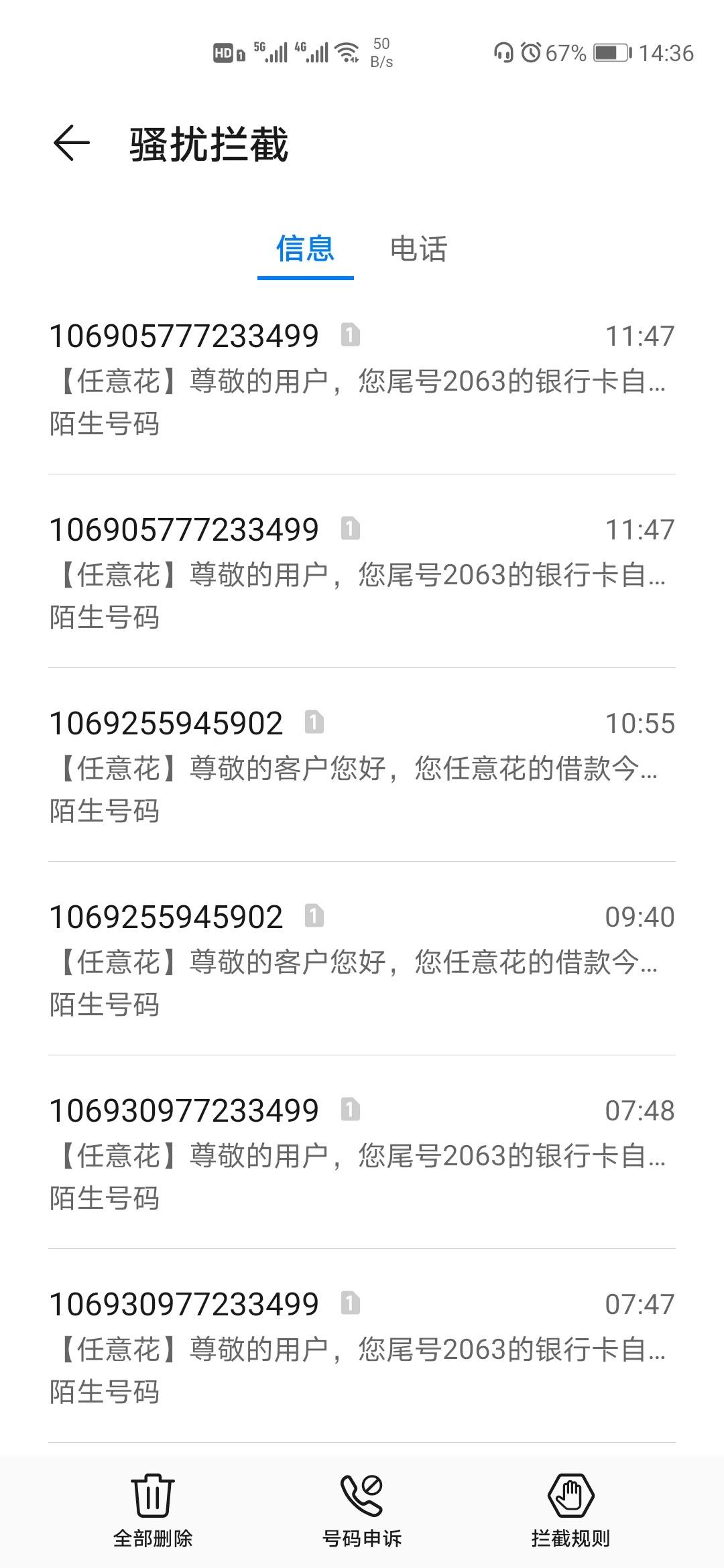Open 拦截规则 block rules
Image resolution: width=724 pixels, height=1568 pixels.
click(x=571, y=1510)
